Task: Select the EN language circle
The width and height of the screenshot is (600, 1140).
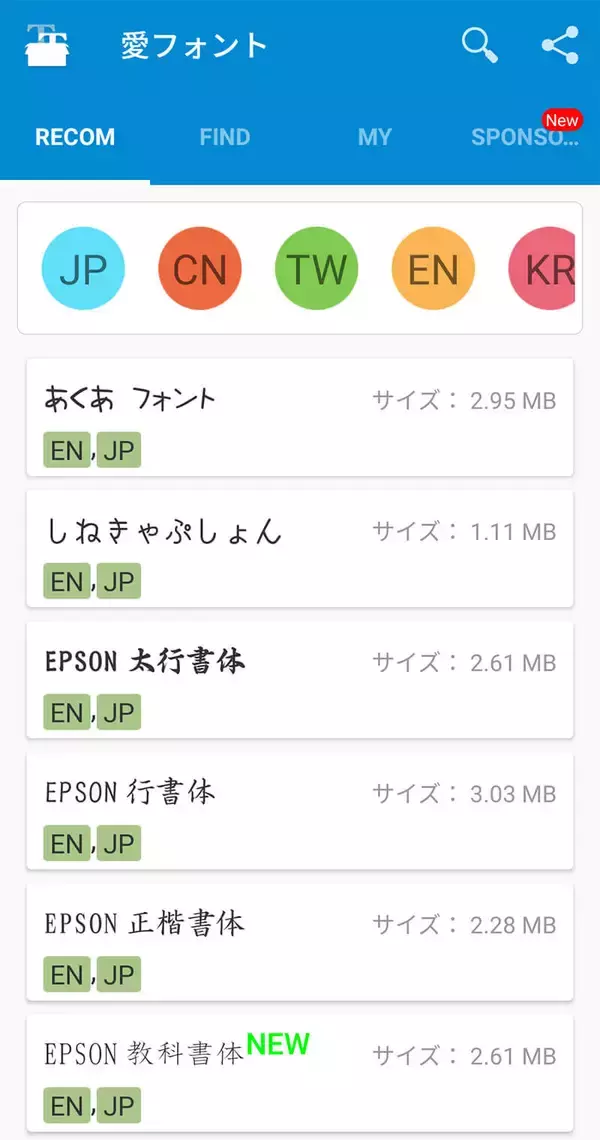Action: (x=433, y=268)
